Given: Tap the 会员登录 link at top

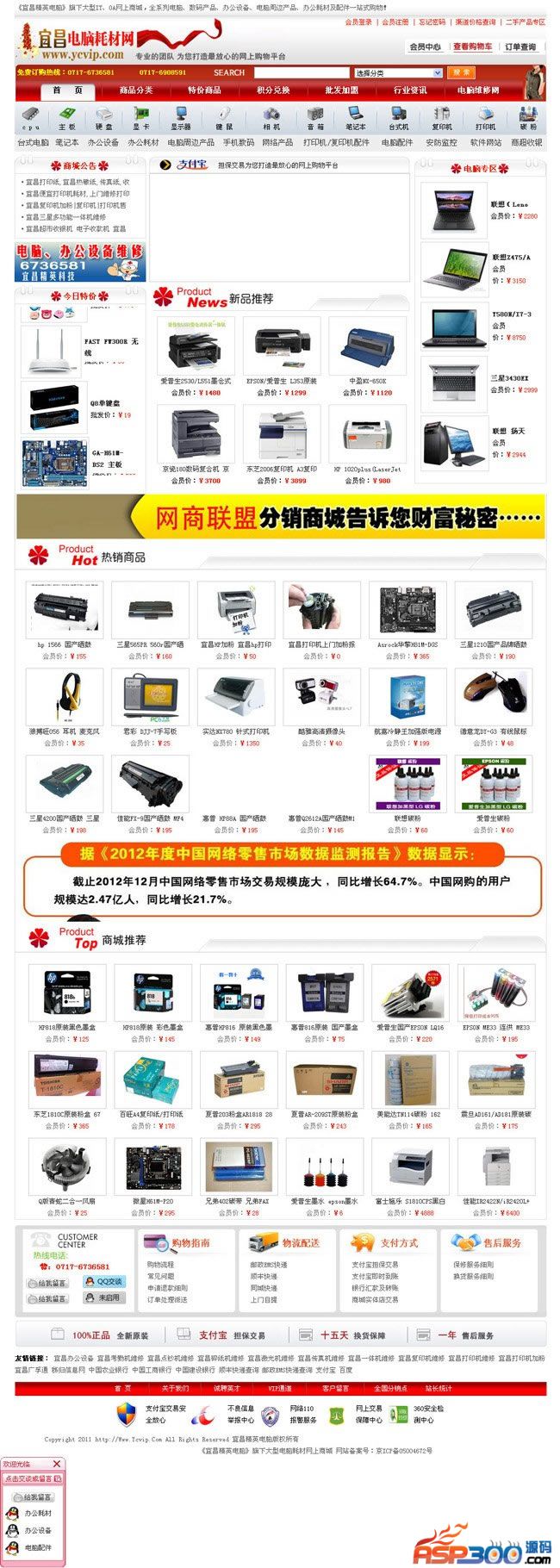Looking at the screenshot, I should [x=358, y=22].
